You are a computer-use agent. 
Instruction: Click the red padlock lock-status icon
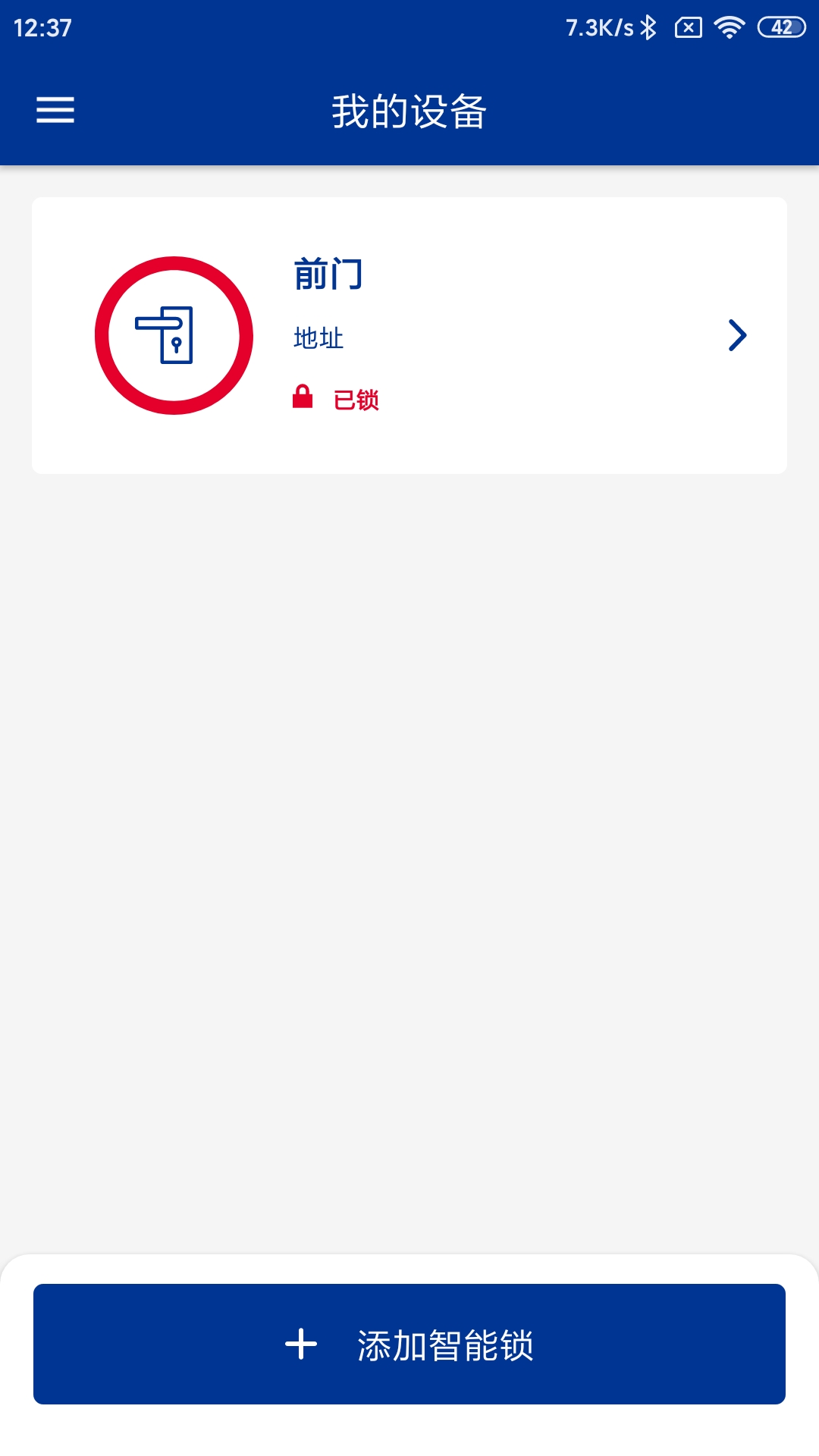302,397
